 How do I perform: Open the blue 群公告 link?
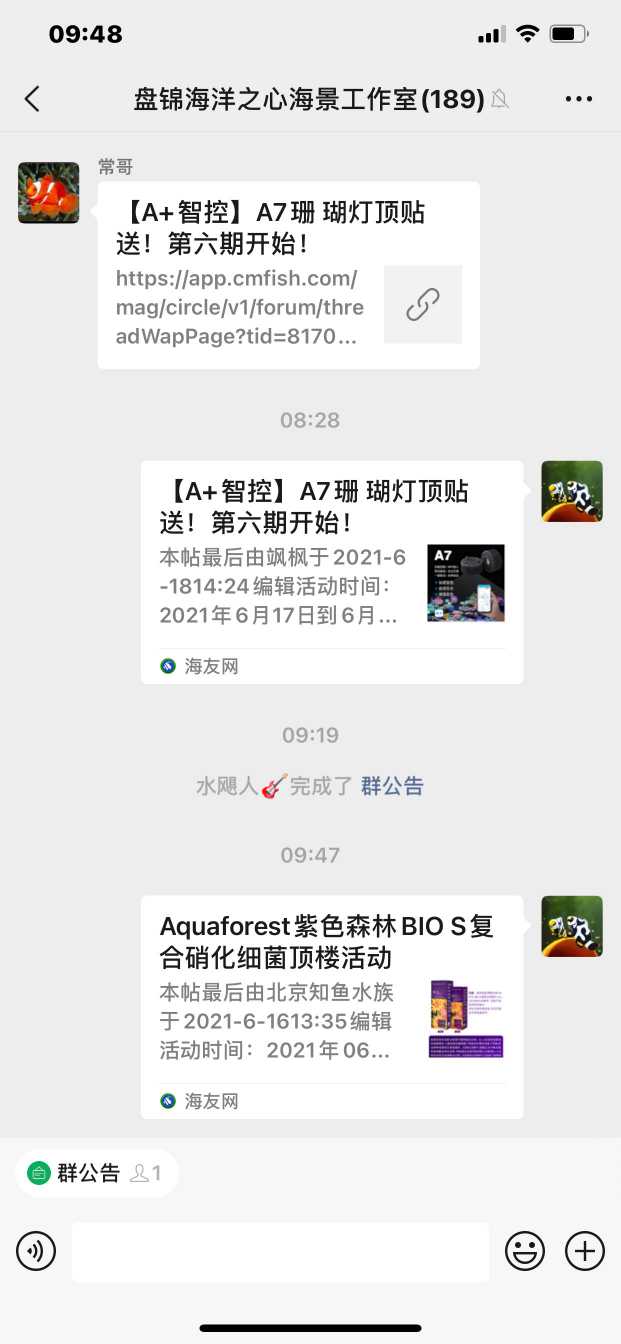pyautogui.click(x=392, y=786)
